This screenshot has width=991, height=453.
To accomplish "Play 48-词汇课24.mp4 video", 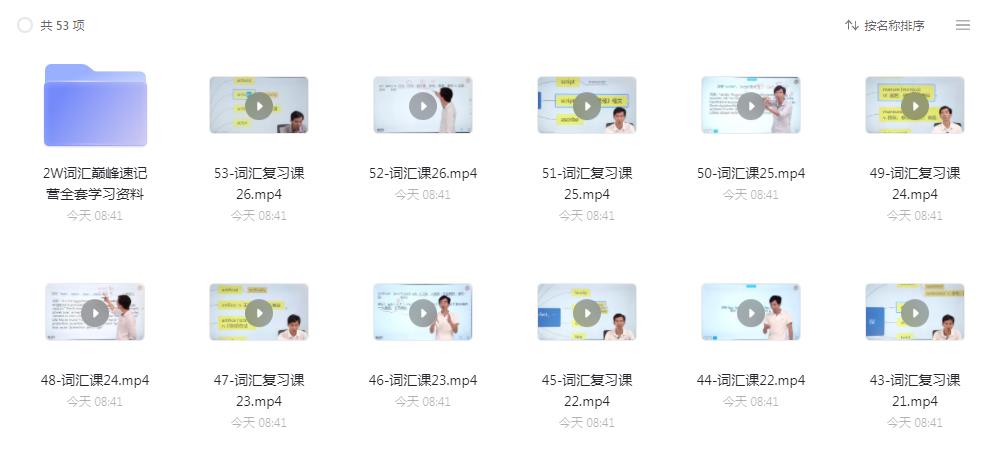I will (x=95, y=312).
